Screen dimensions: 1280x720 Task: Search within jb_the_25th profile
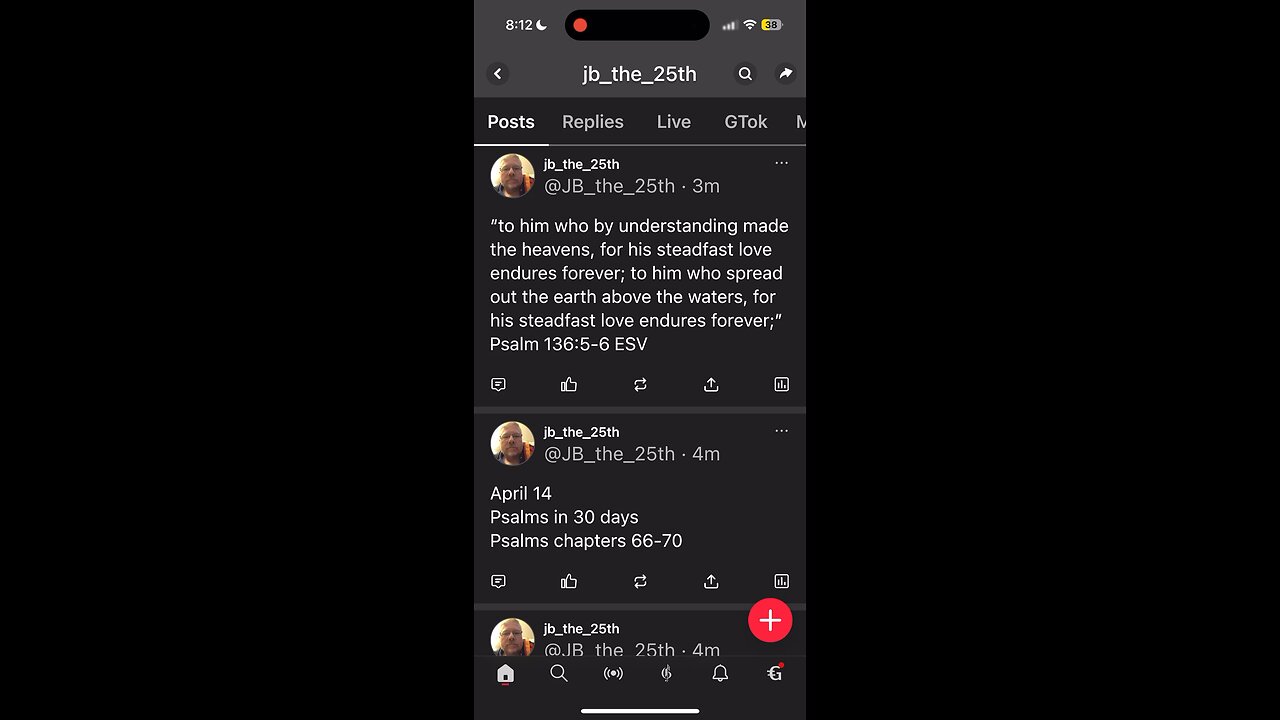pyautogui.click(x=745, y=73)
